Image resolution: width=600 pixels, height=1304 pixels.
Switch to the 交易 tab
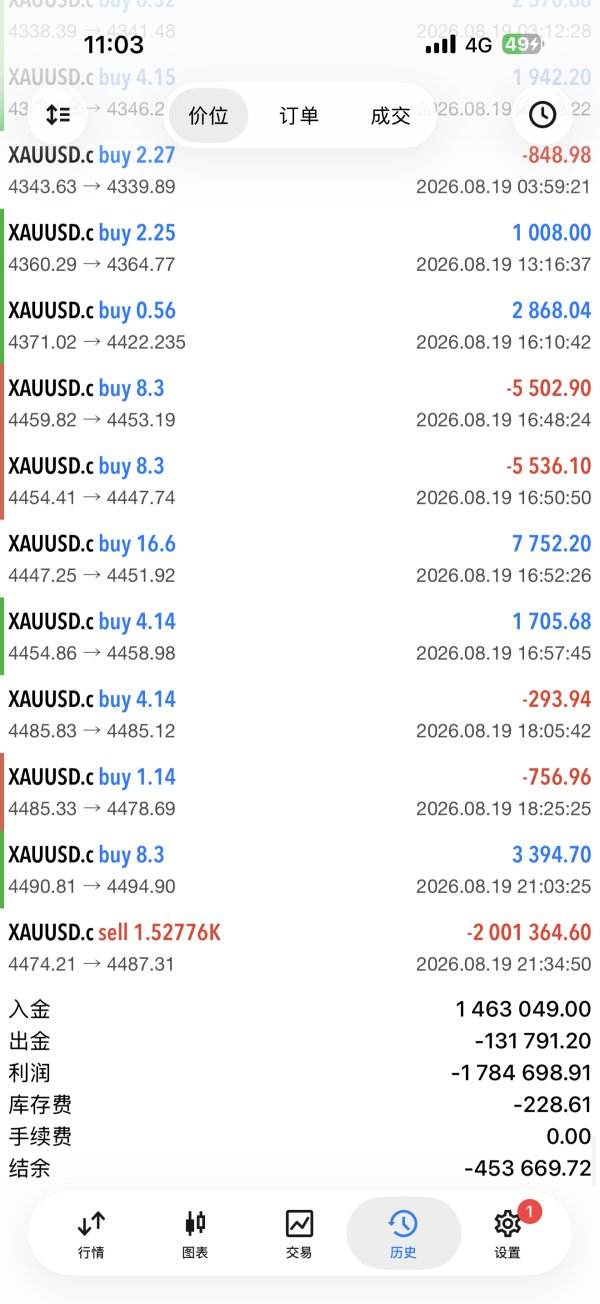click(x=299, y=1233)
